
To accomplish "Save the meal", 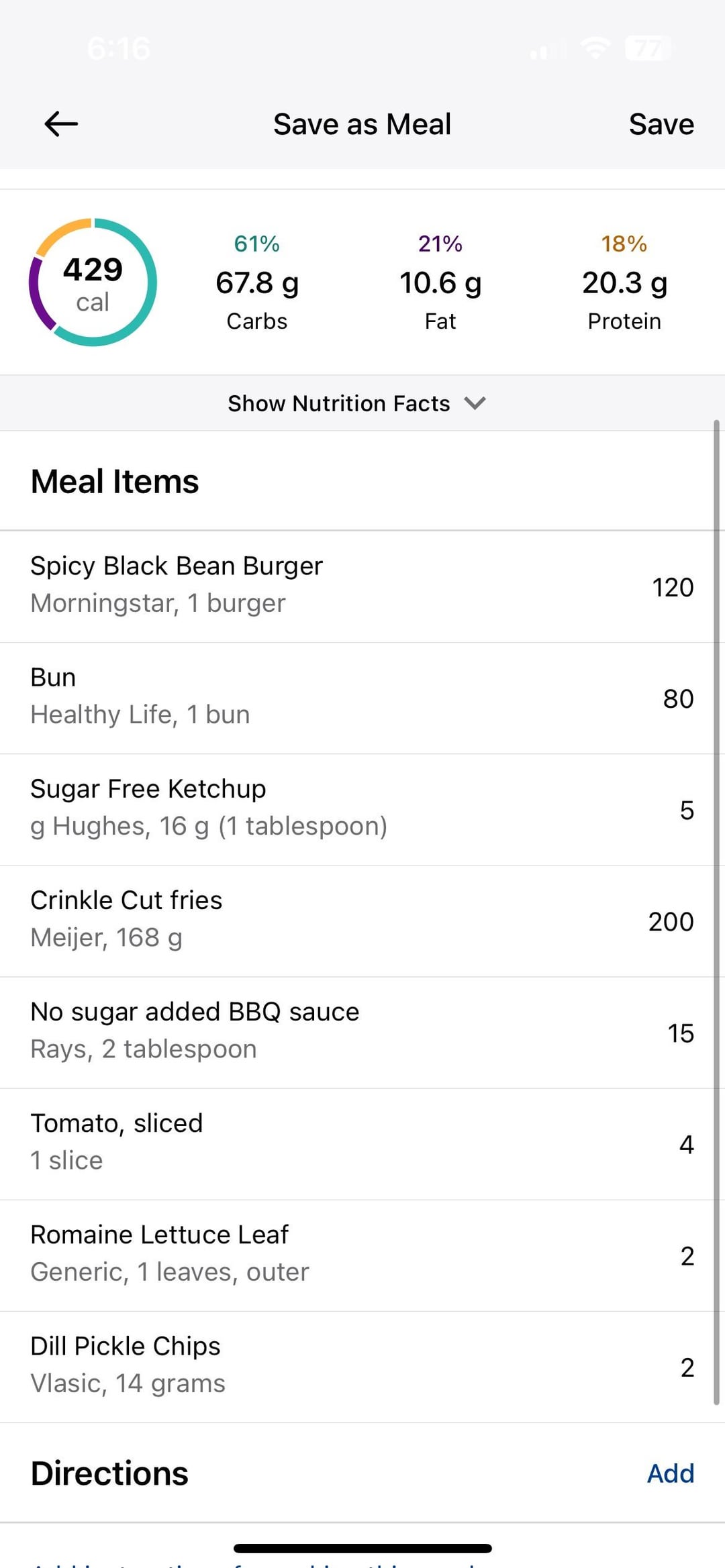I will (661, 124).
